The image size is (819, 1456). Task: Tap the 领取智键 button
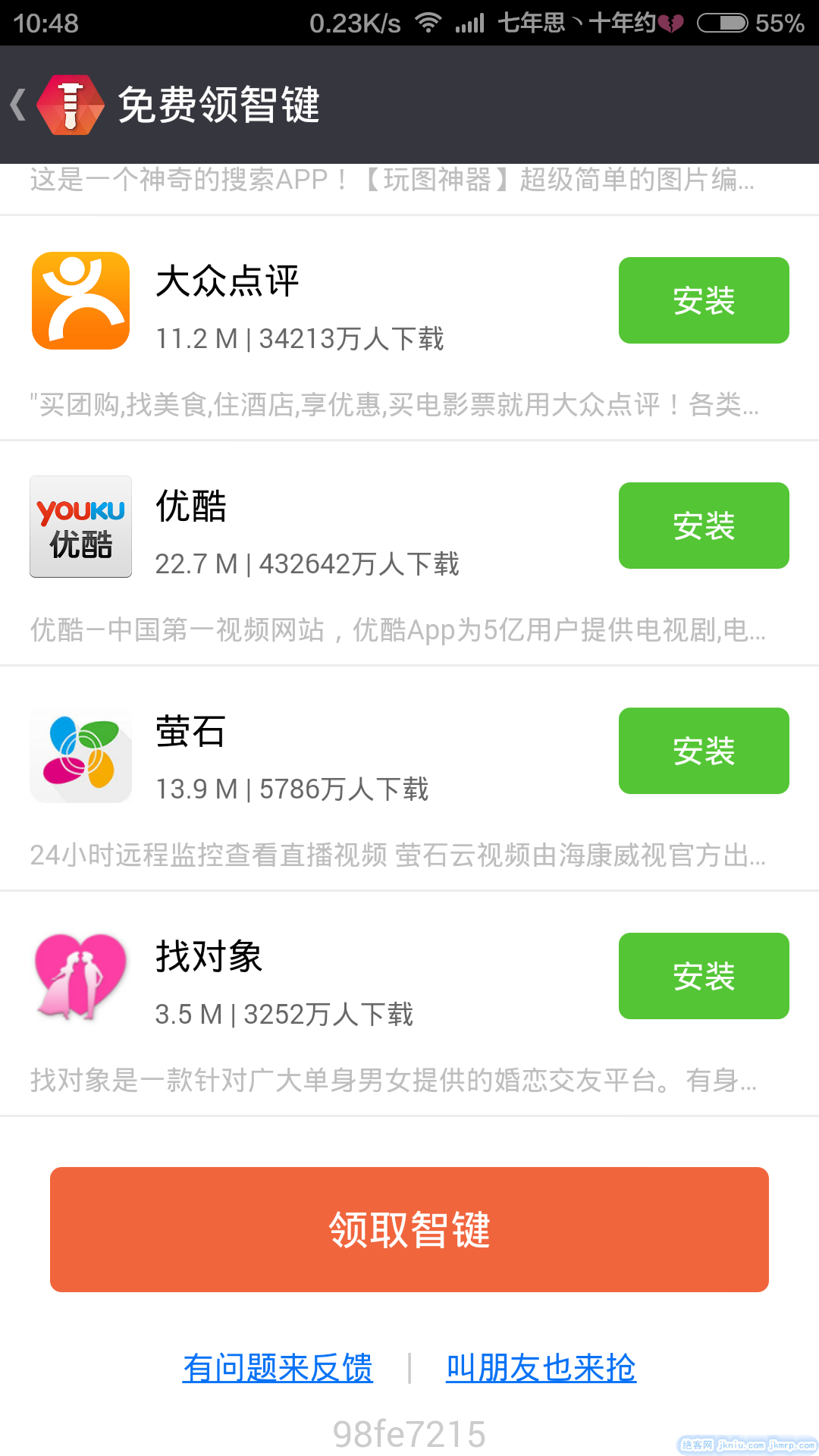pyautogui.click(x=409, y=1229)
